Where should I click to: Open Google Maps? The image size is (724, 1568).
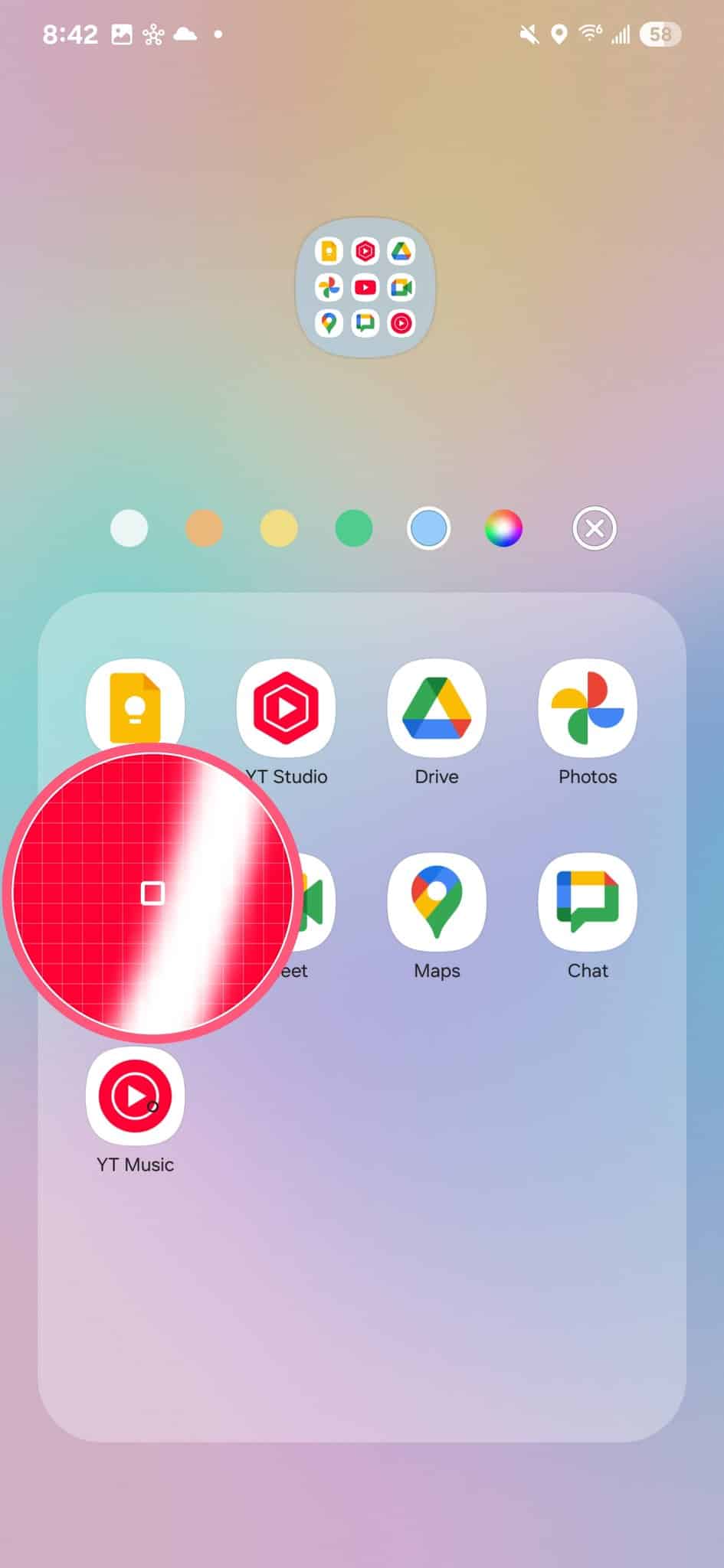[437, 902]
